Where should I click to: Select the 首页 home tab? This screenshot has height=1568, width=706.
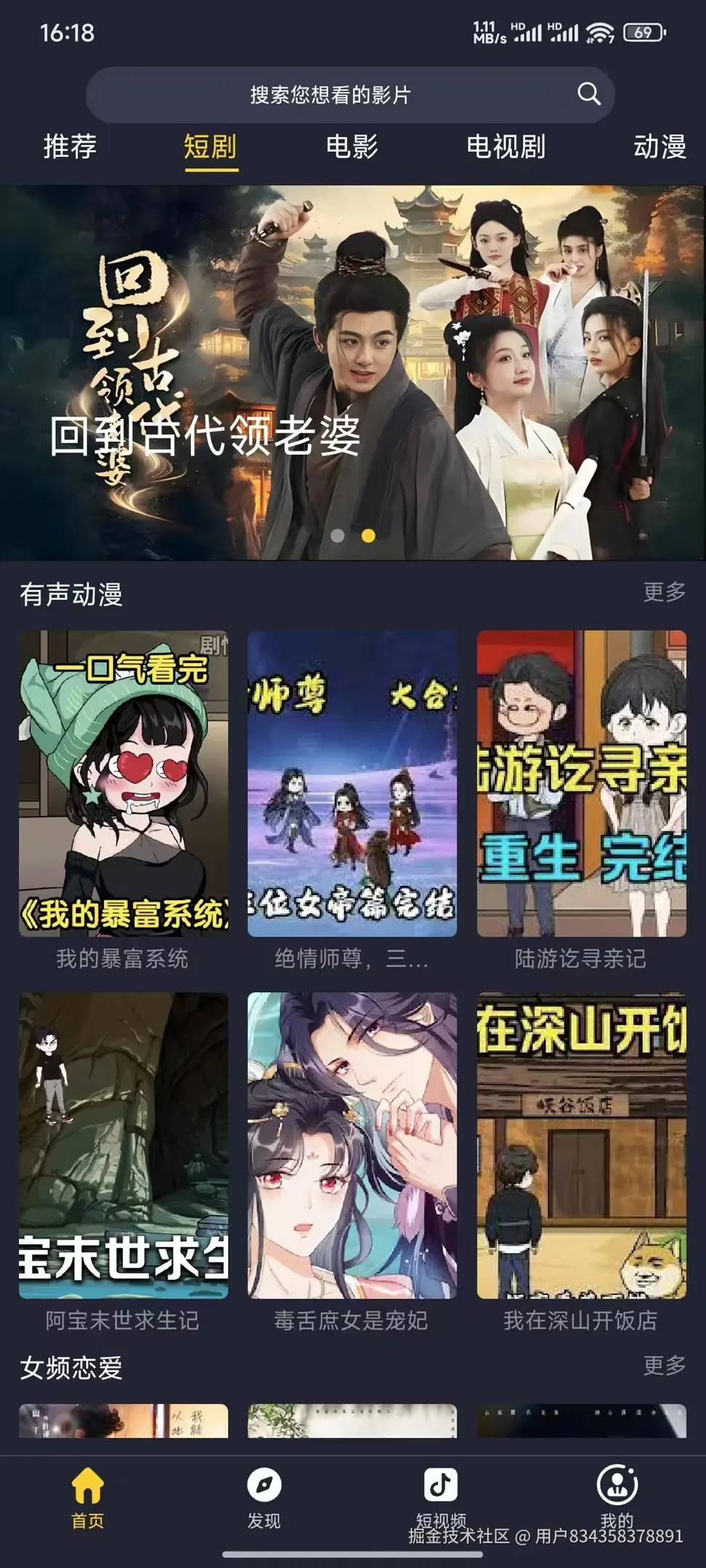click(x=87, y=1498)
